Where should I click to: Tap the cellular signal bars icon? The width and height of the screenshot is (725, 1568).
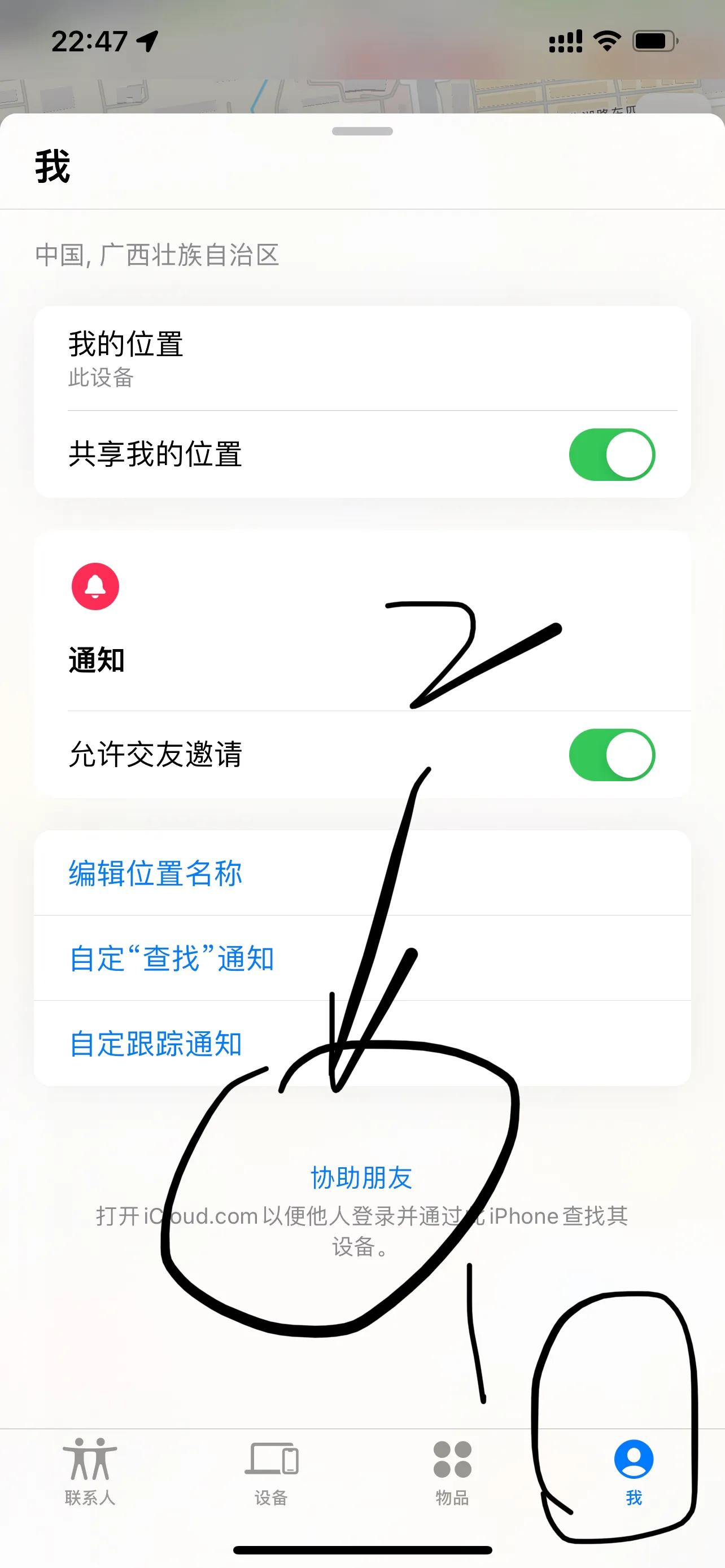click(x=566, y=41)
